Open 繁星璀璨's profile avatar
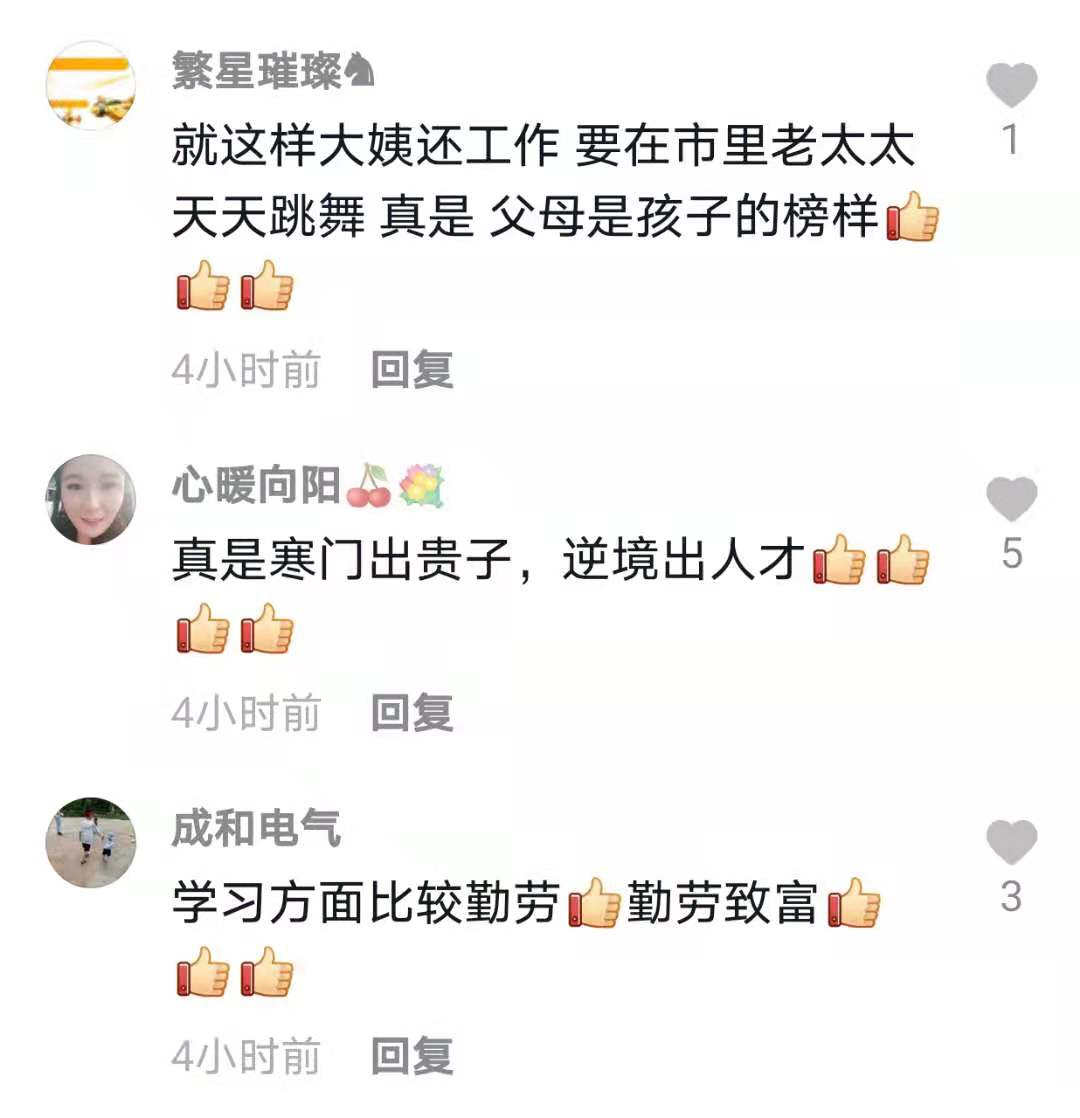 pos(91,86)
